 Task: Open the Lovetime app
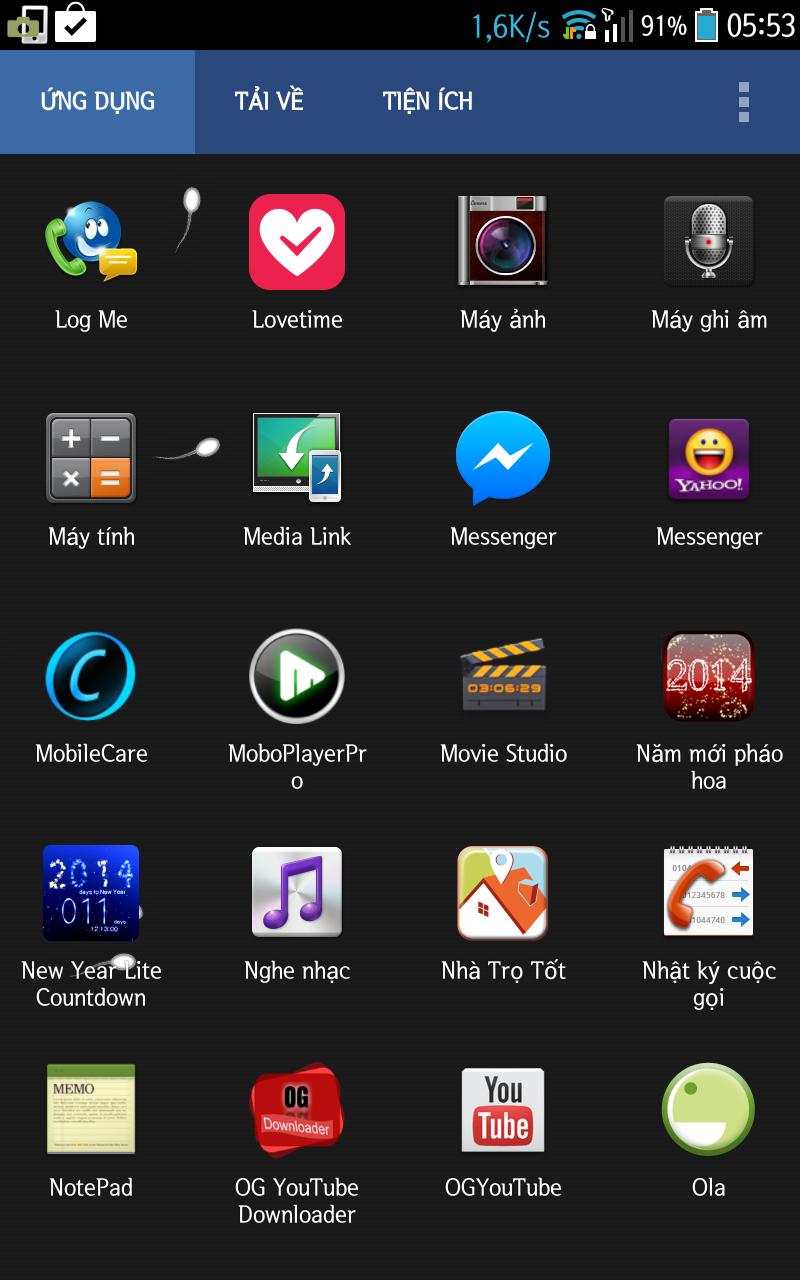[297, 242]
